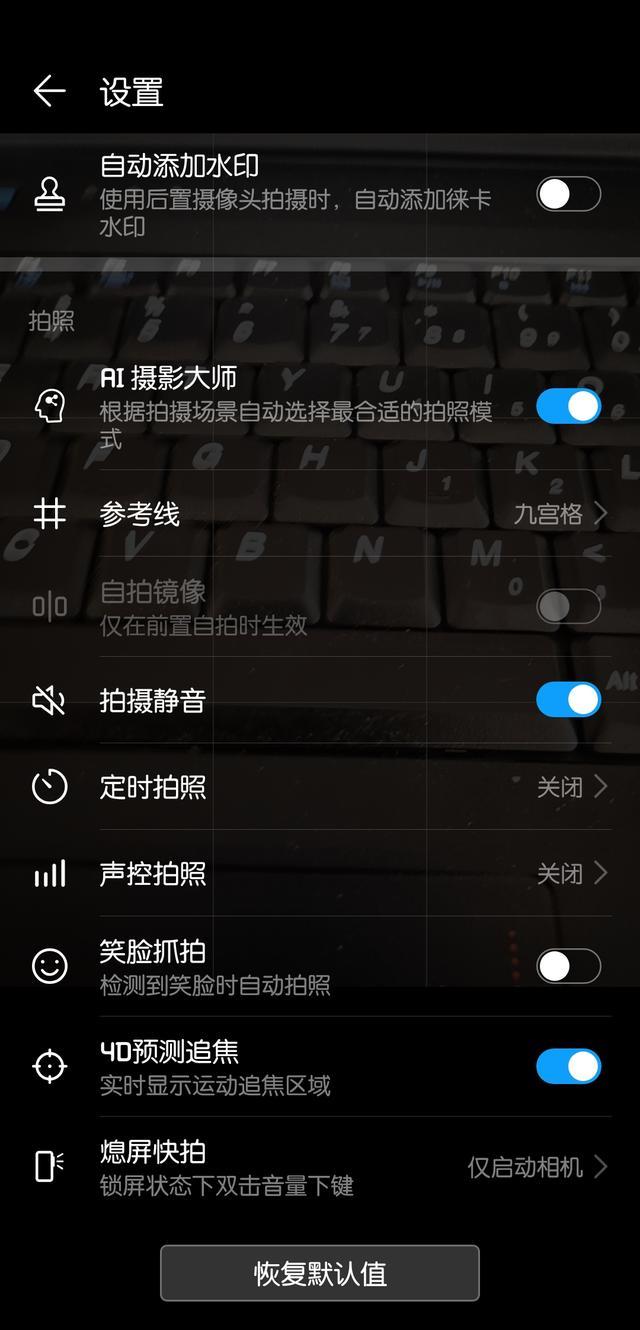
Task: Open 定时拍照 options
Action: (x=320, y=787)
